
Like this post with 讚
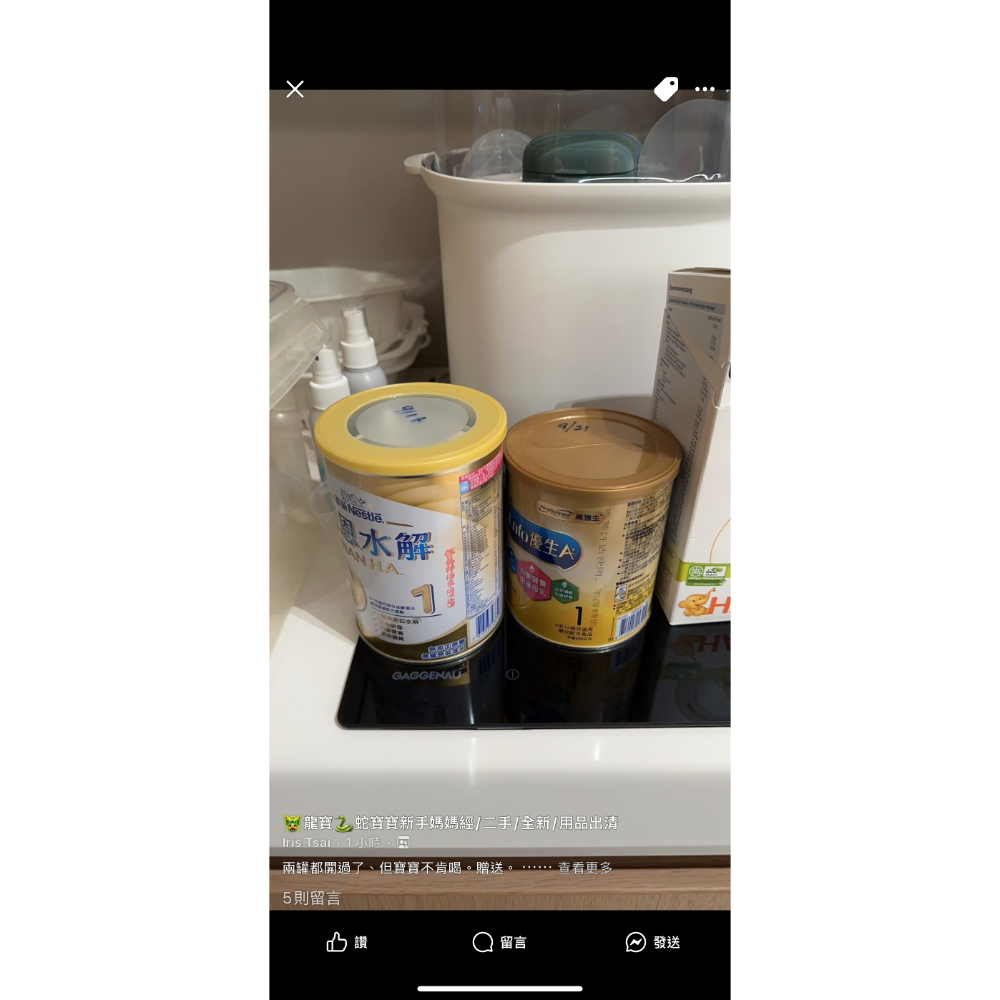347,942
